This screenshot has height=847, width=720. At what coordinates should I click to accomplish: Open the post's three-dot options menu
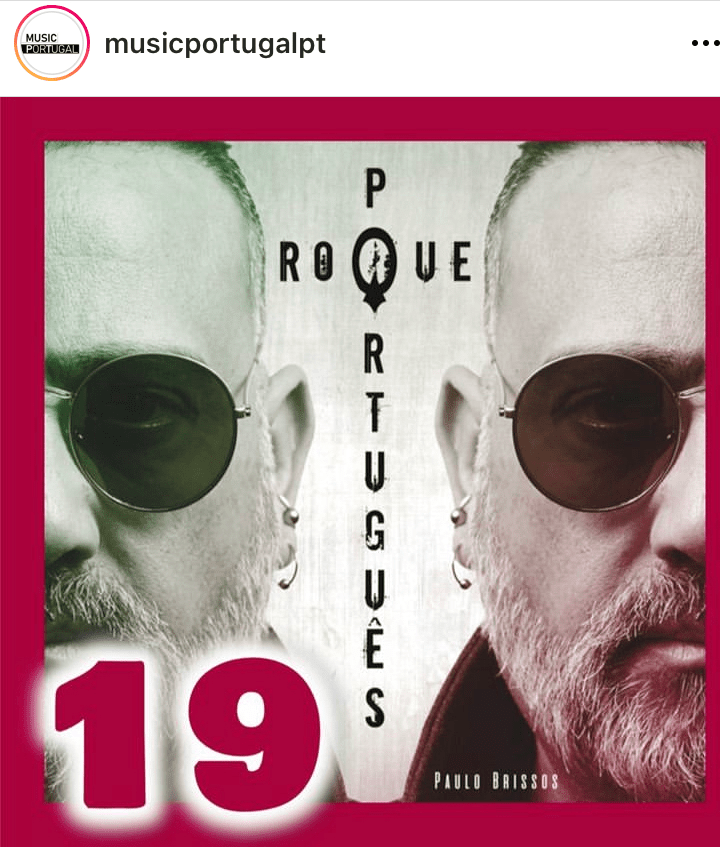(x=704, y=44)
